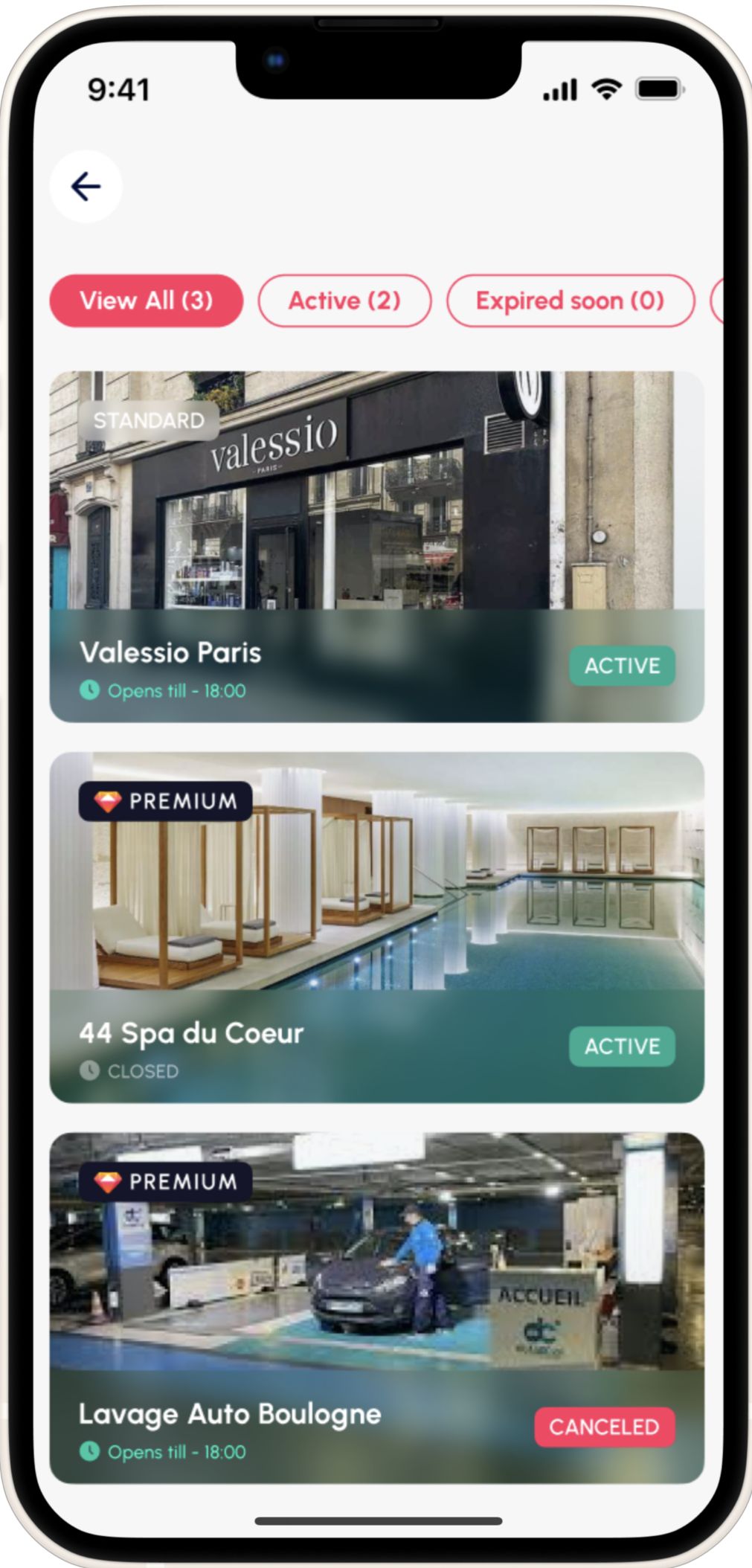Screen dimensions: 752x1568
Task: Switch to the Active (2) filter
Action: tap(344, 301)
